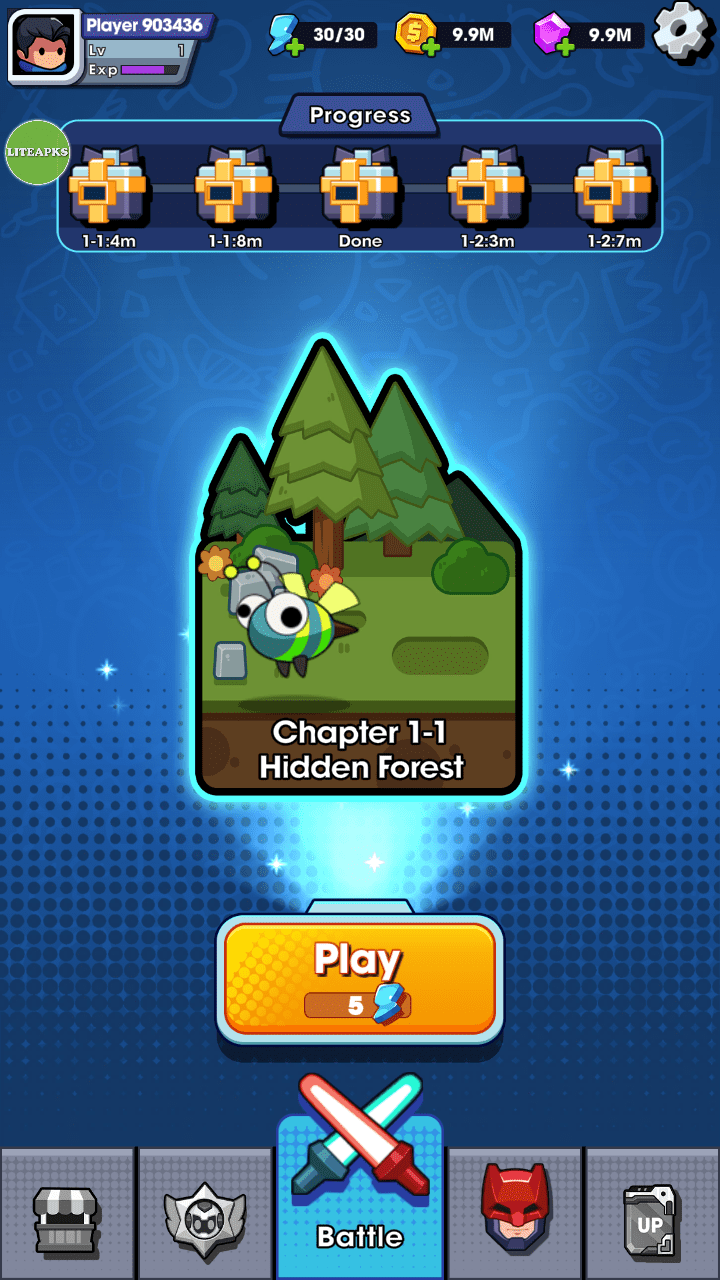Tap the 1-1:8m progress chest
The height and width of the screenshot is (1280, 720).
(234, 188)
